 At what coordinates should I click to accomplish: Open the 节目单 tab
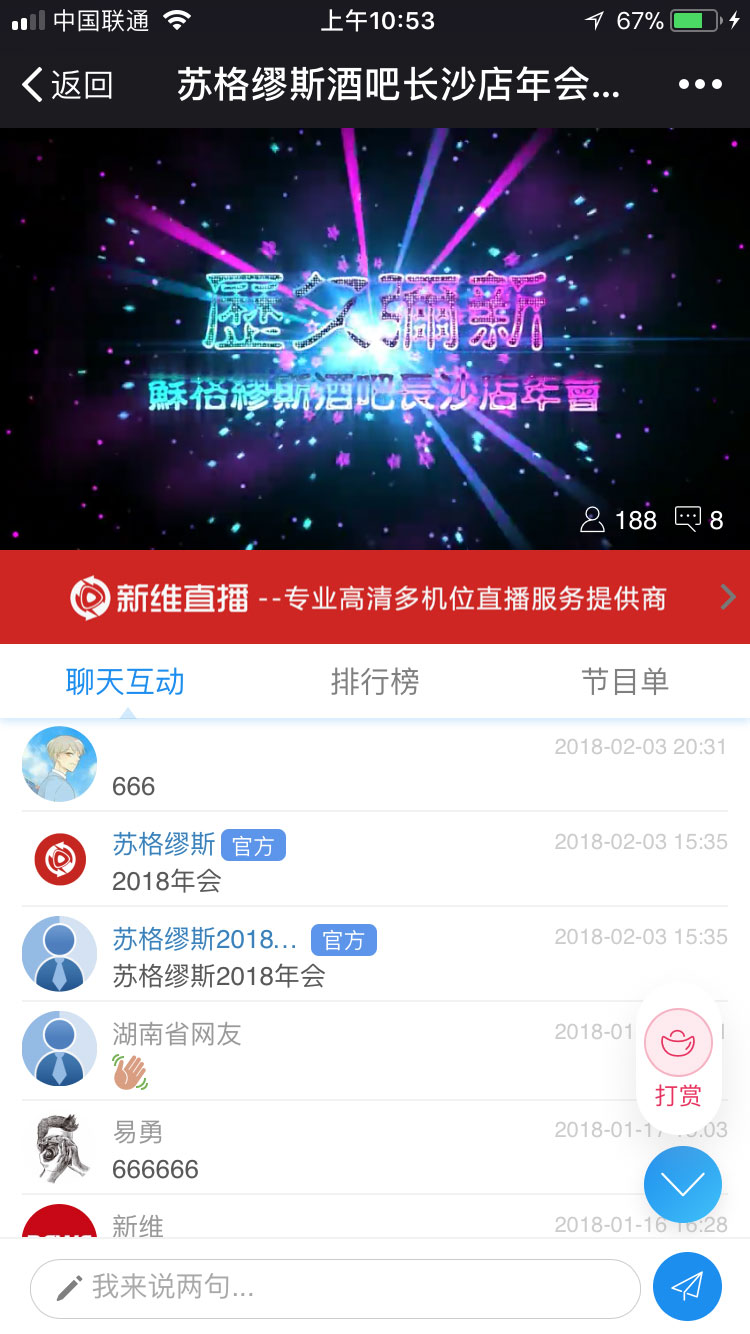point(625,682)
